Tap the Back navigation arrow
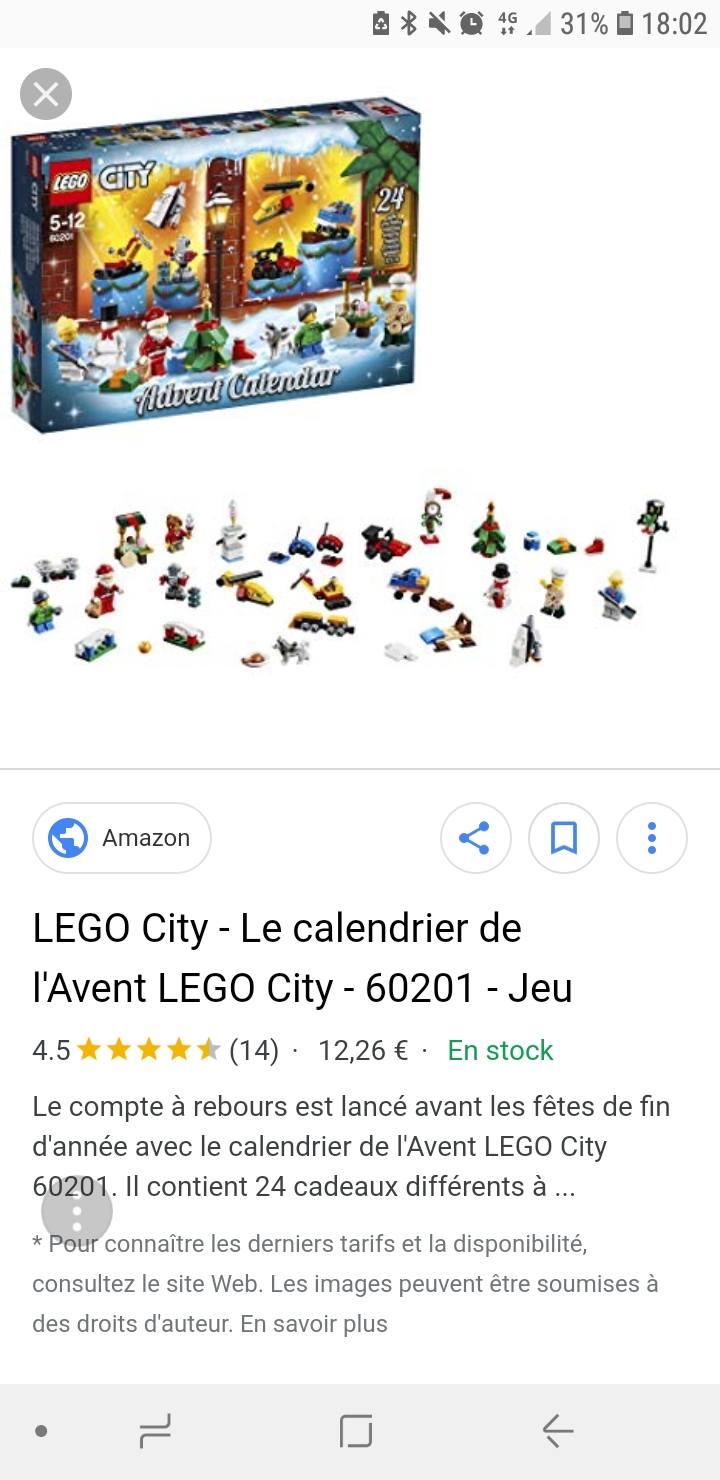The width and height of the screenshot is (720, 1480). click(557, 1430)
